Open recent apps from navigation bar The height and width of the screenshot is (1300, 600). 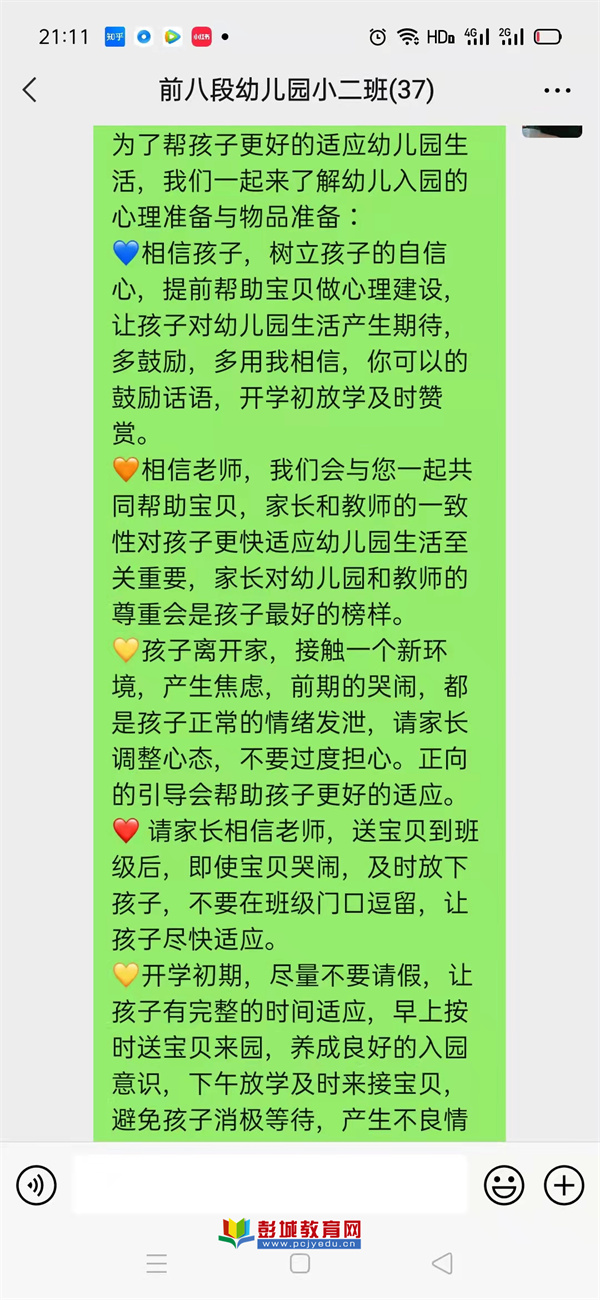(157, 1263)
